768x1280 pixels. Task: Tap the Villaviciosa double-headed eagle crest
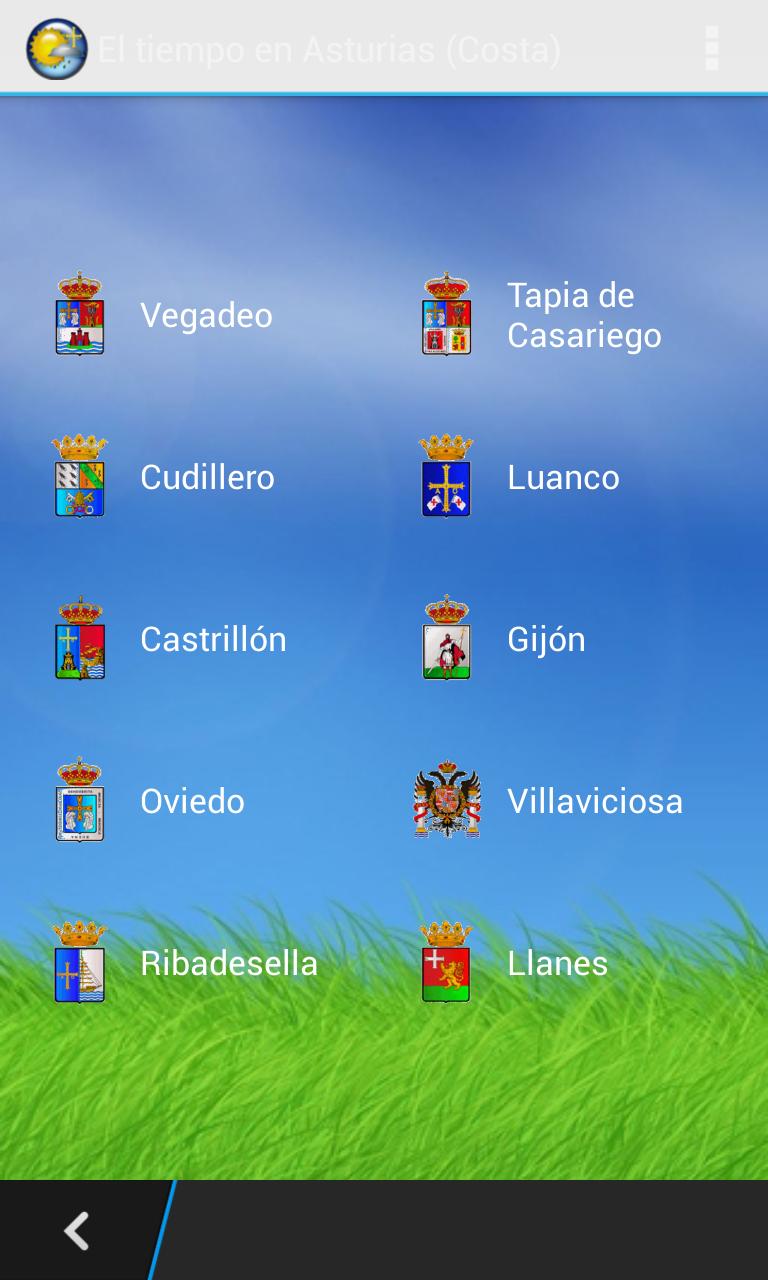446,800
